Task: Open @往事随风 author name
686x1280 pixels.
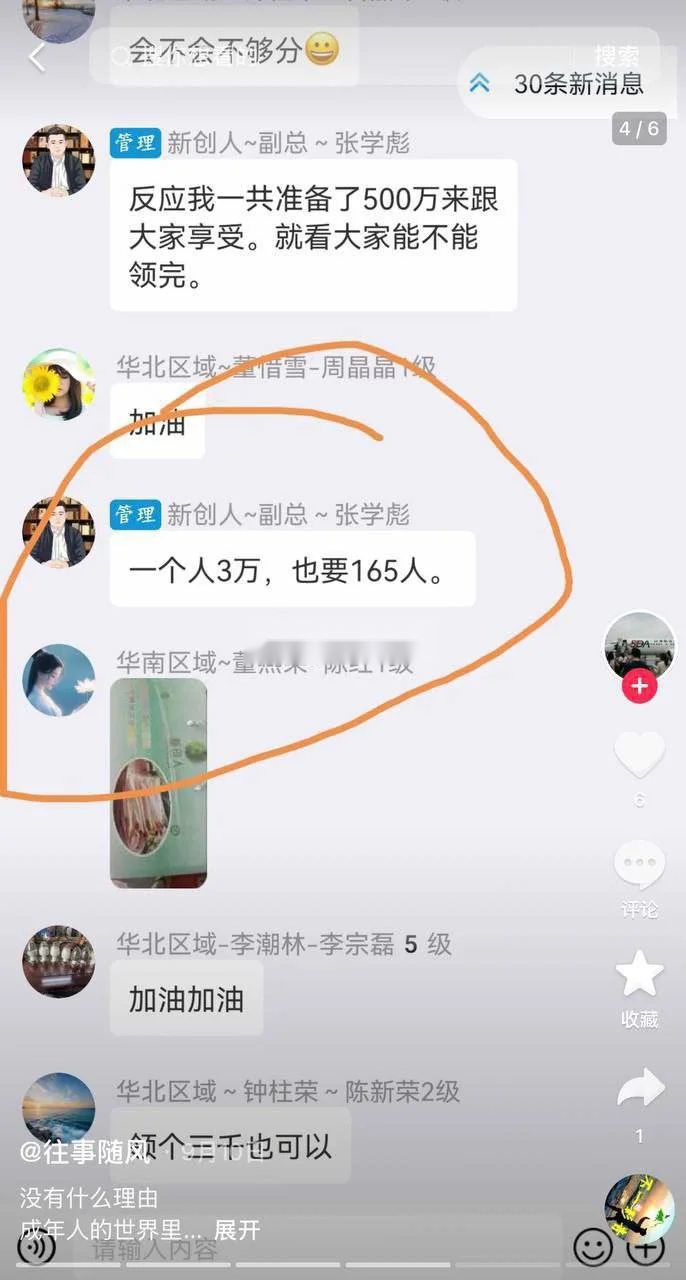Action: click(84, 1152)
